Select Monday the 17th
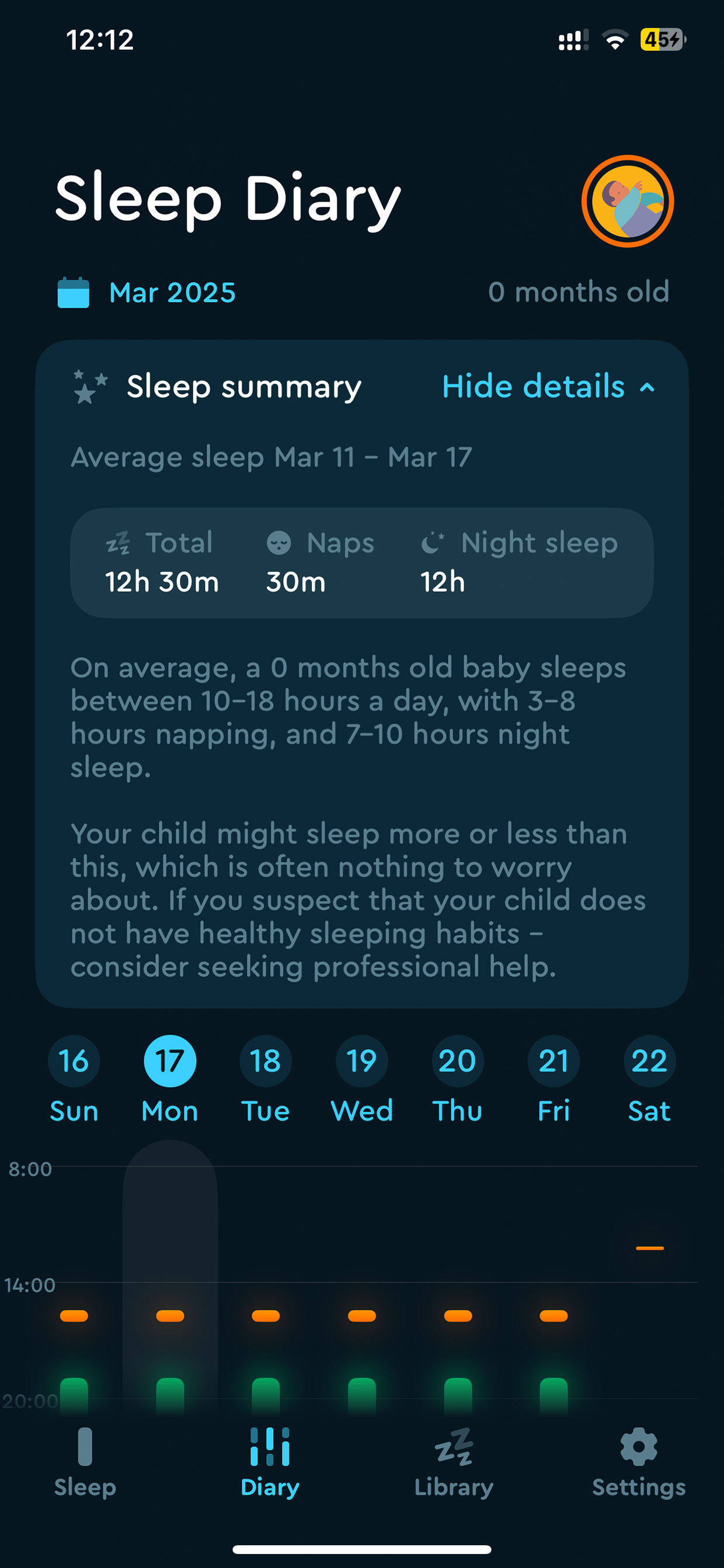 170,1078
